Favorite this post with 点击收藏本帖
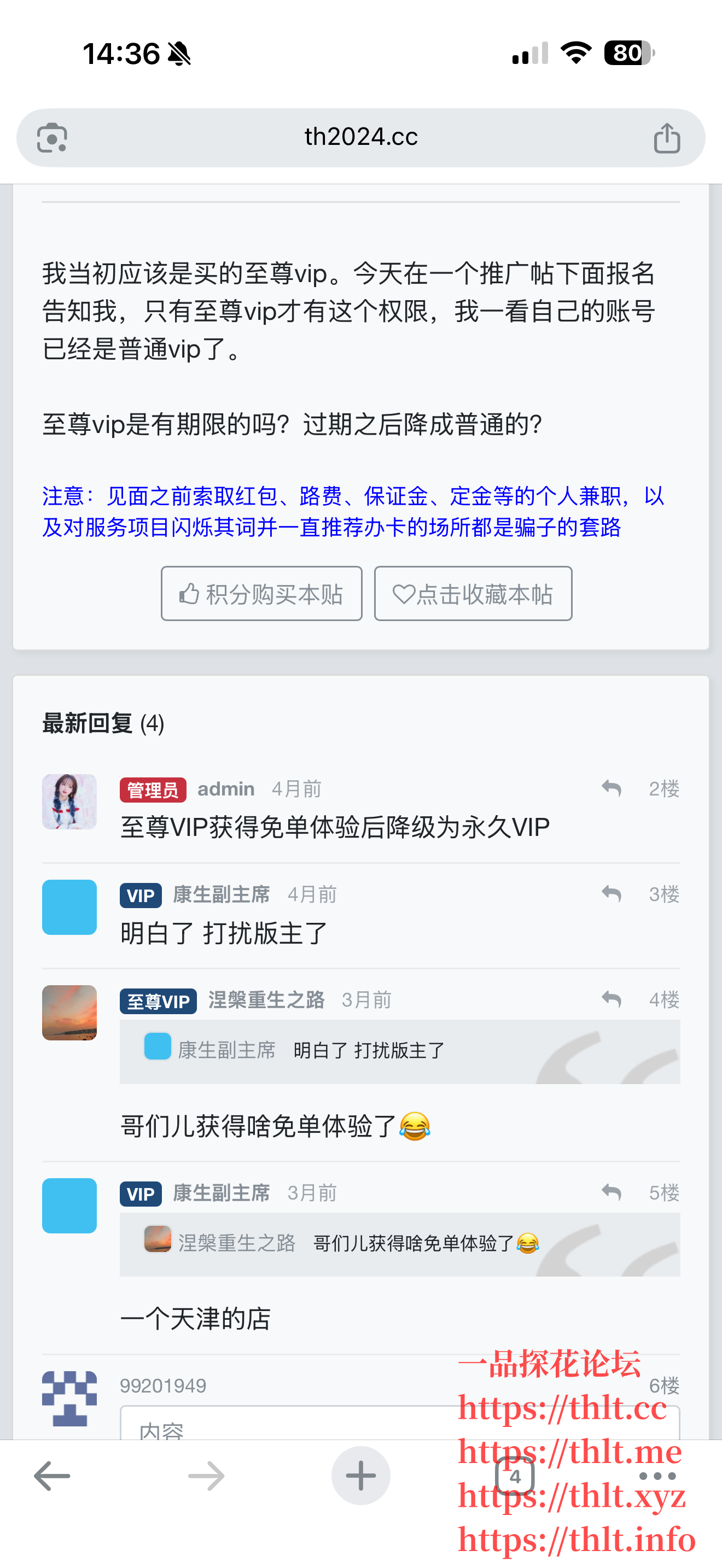 pos(473,594)
